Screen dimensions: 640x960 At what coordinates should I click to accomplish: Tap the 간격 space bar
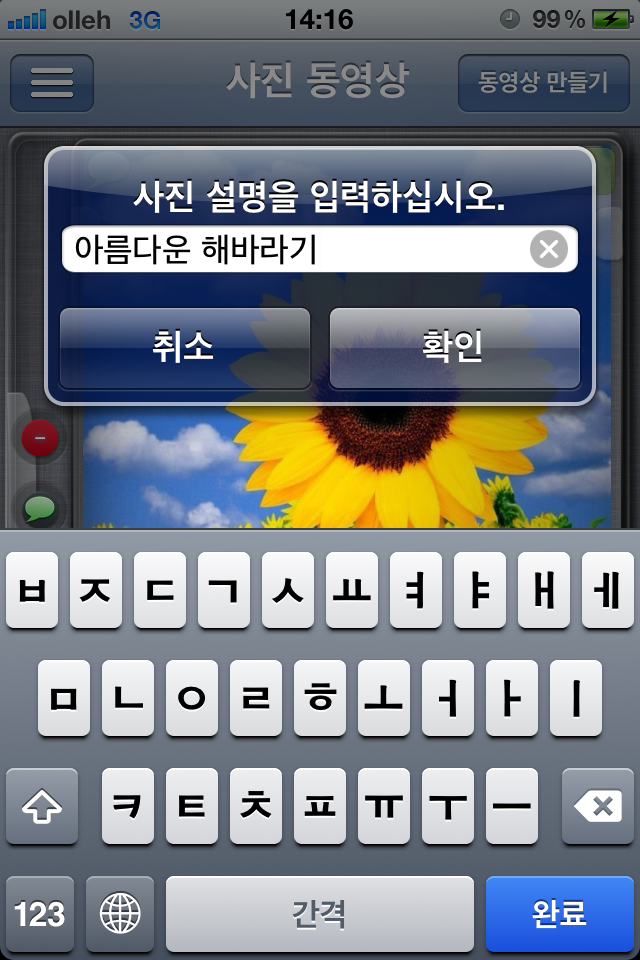click(x=319, y=913)
